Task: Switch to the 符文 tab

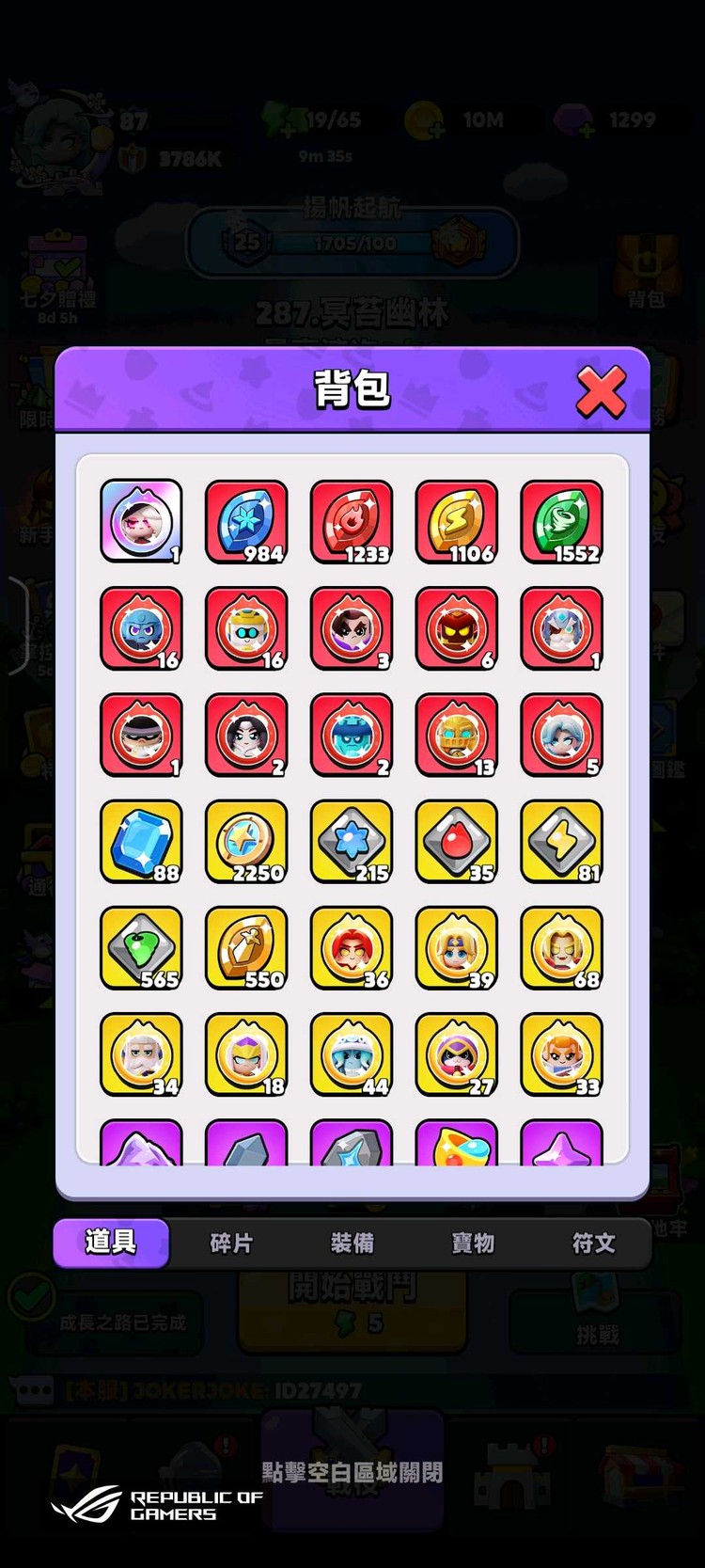Action: point(593,1243)
